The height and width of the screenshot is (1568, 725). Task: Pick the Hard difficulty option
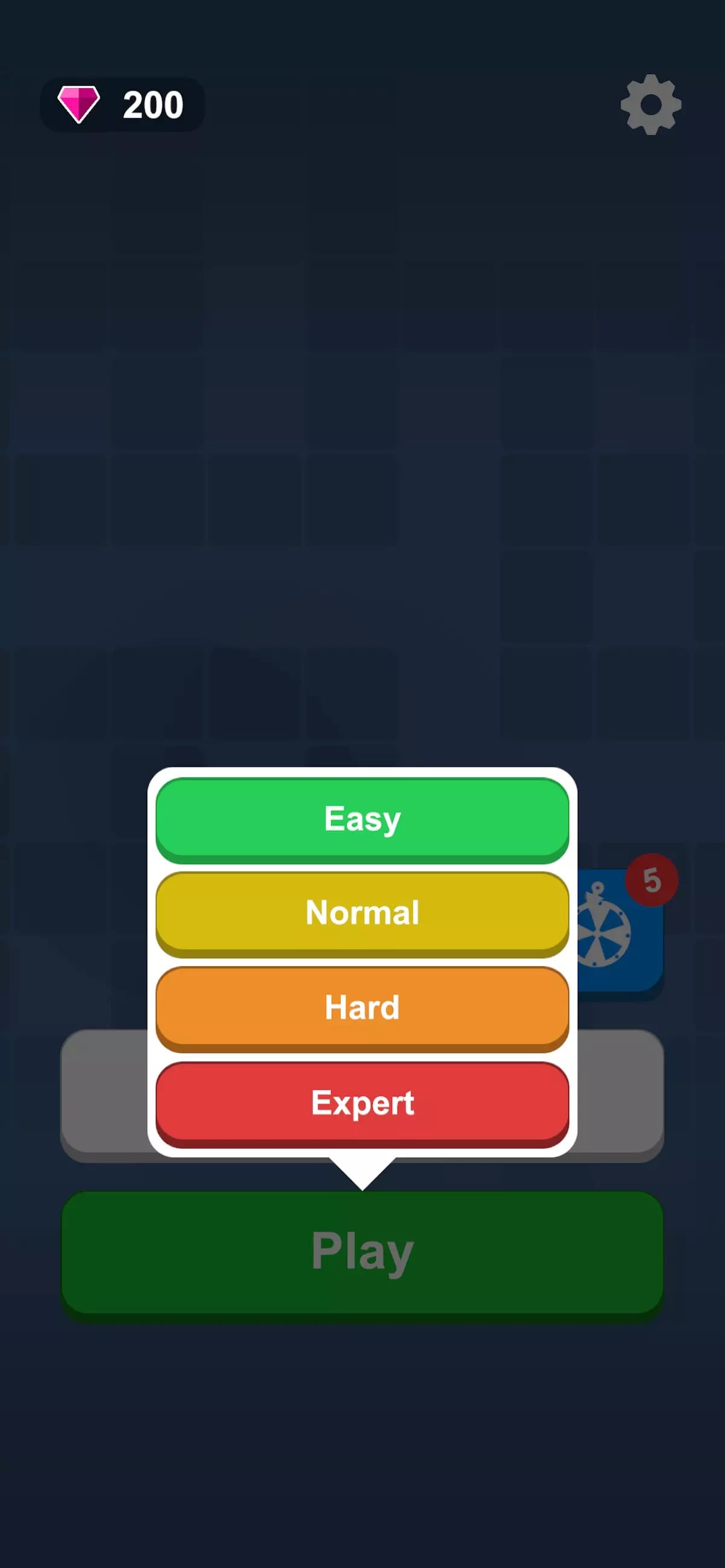pos(362,1007)
